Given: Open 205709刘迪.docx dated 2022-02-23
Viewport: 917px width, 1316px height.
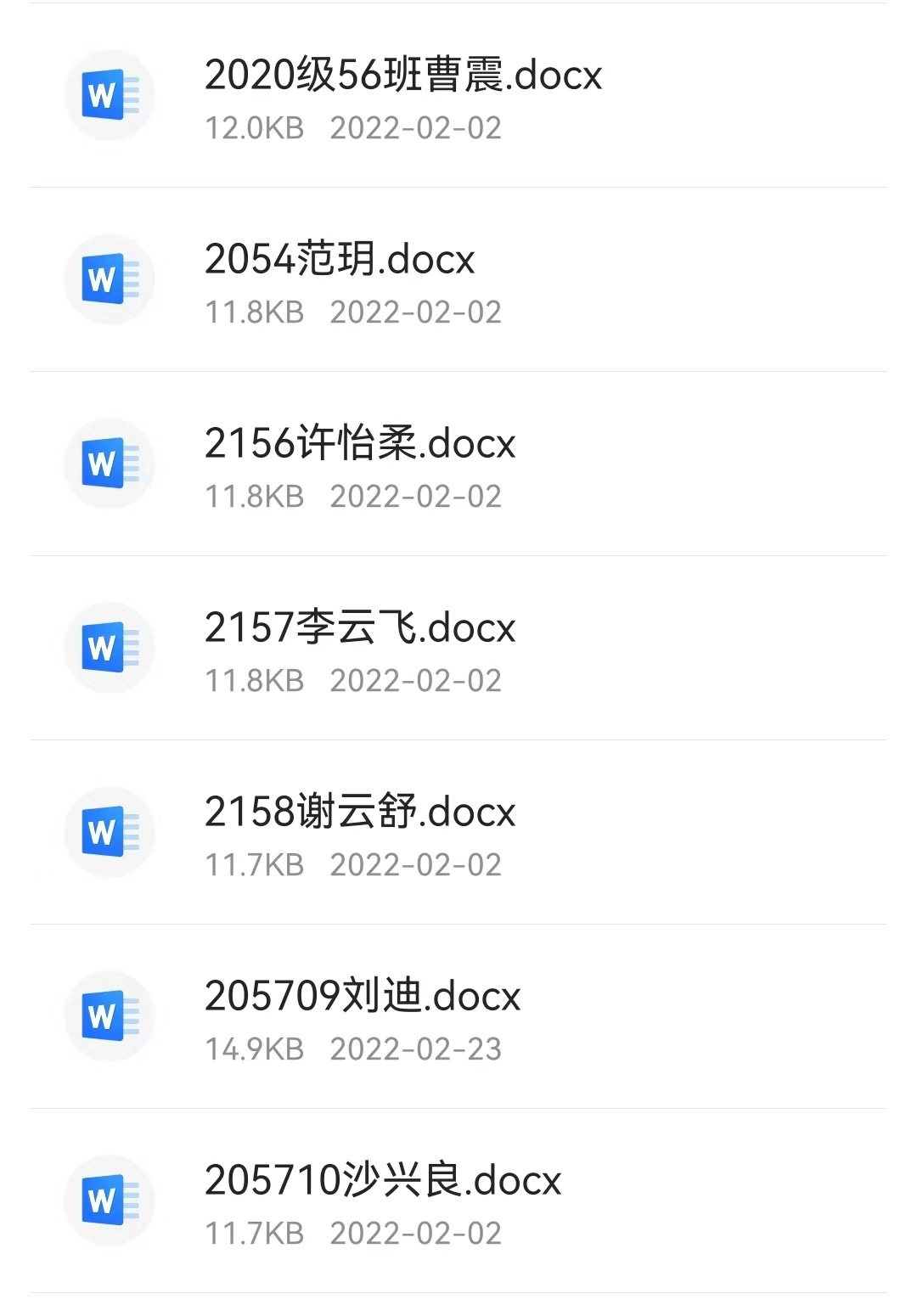Looking at the screenshot, I should (363, 1016).
